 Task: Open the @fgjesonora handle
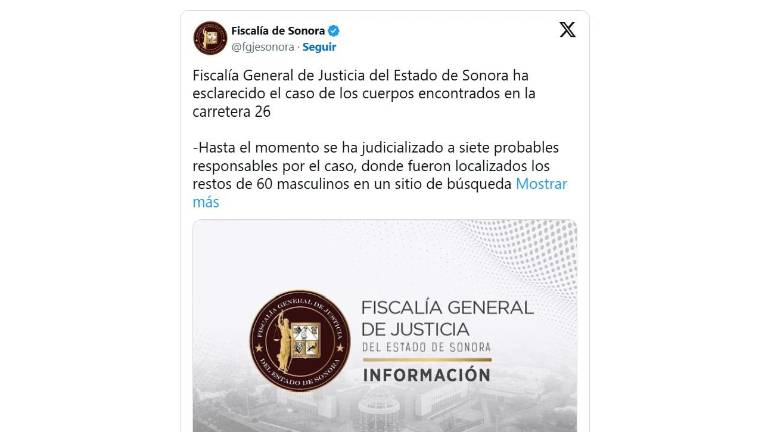[x=263, y=47]
